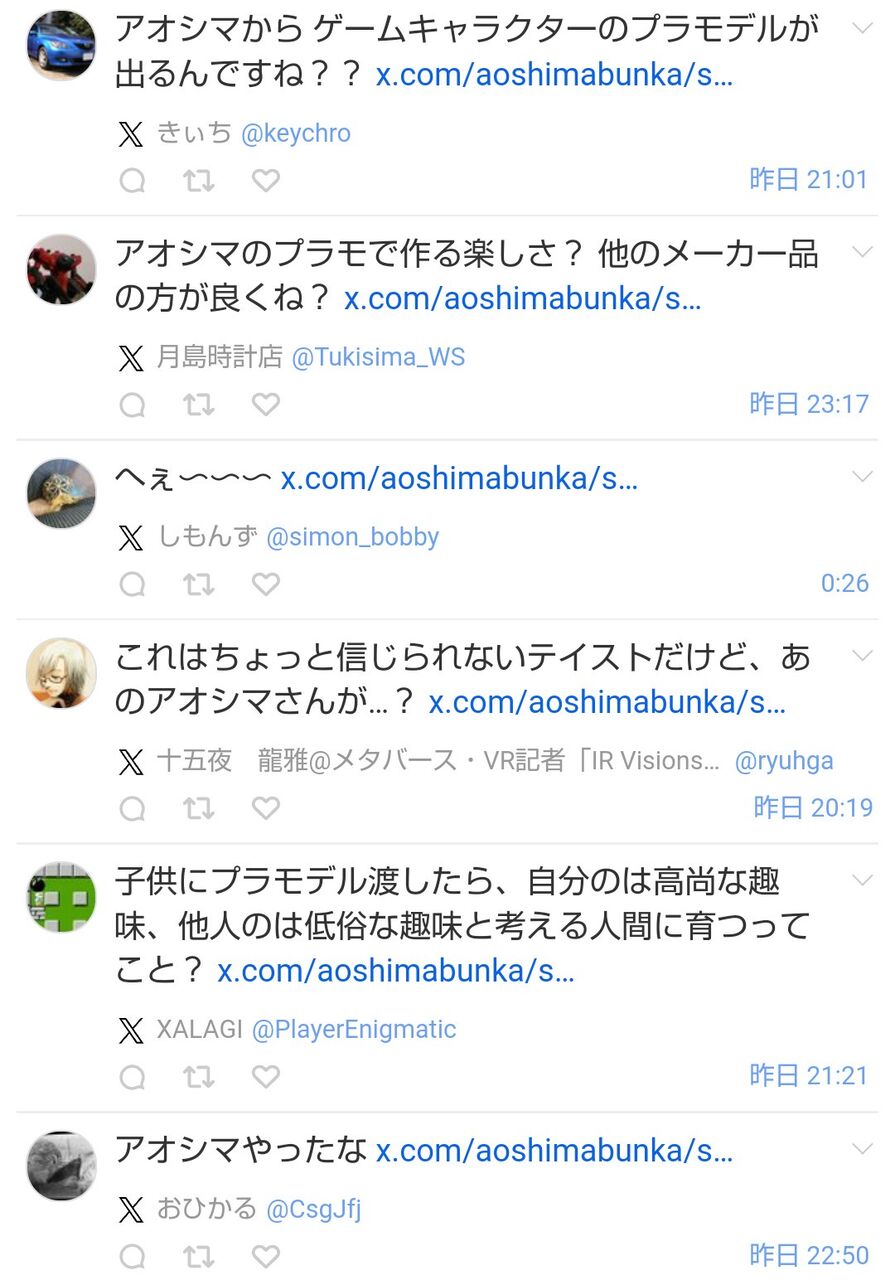Reply to the post by @ryuhga
The image size is (895, 1280).
[x=132, y=808]
